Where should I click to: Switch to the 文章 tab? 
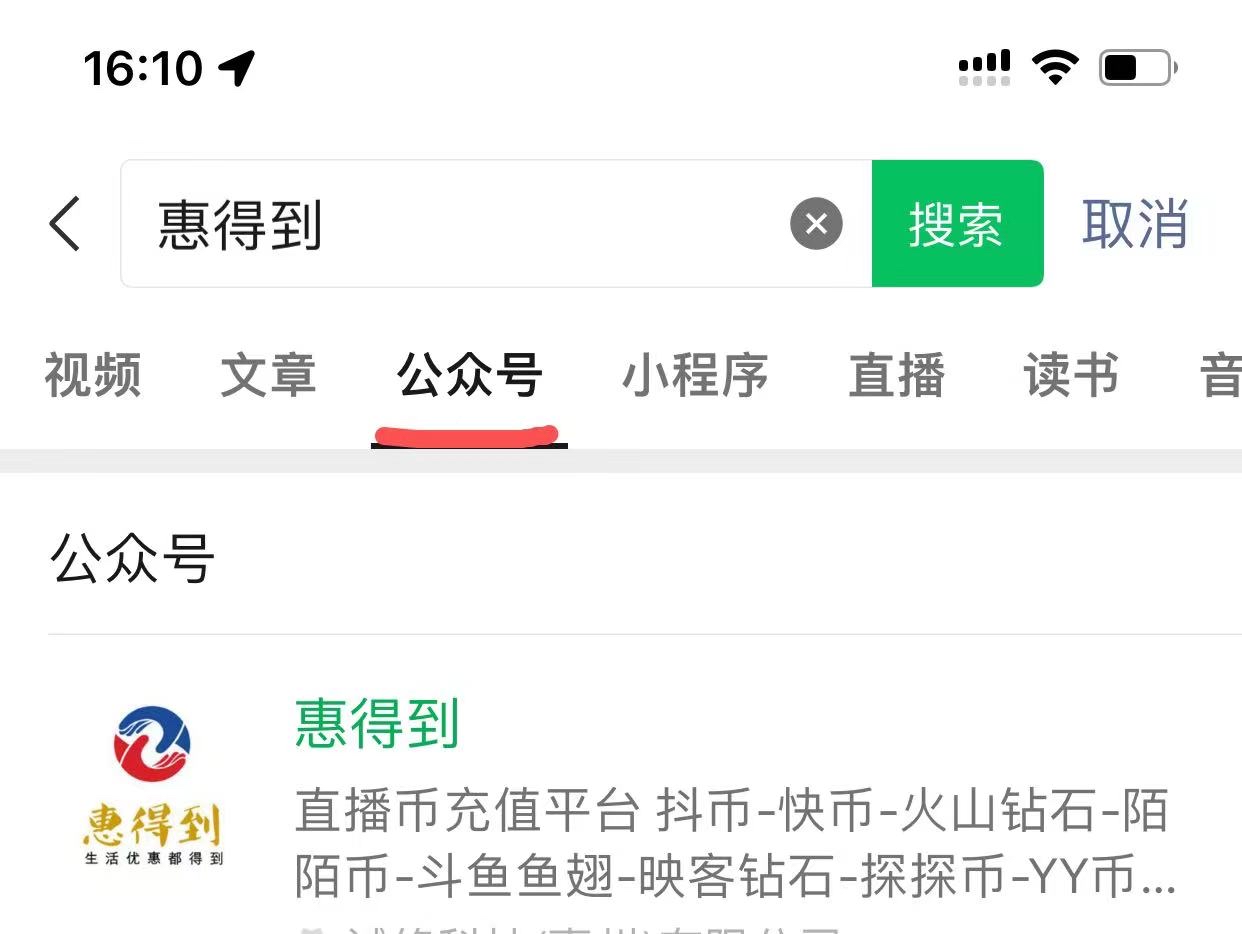pyautogui.click(x=268, y=376)
